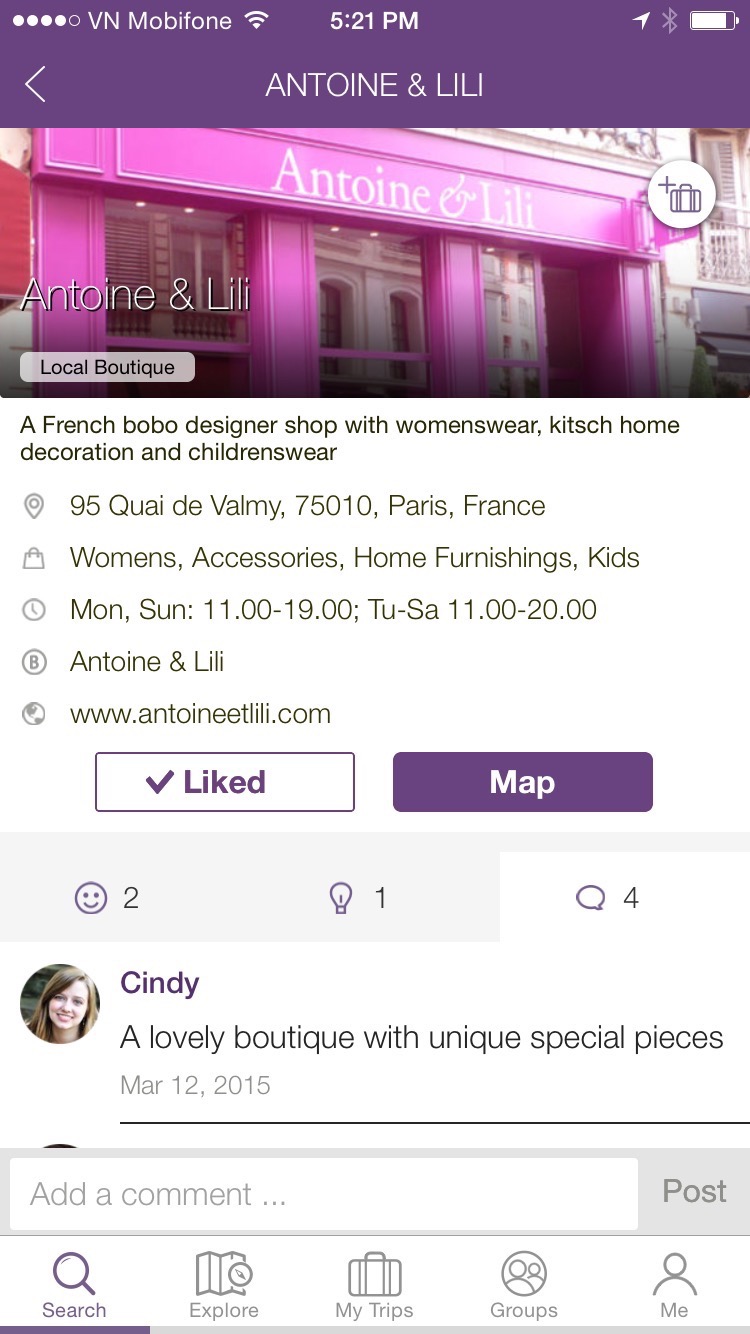Viewport: 750px width, 1334px height.
Task: Select the comments tab showing 4
Action: click(607, 898)
